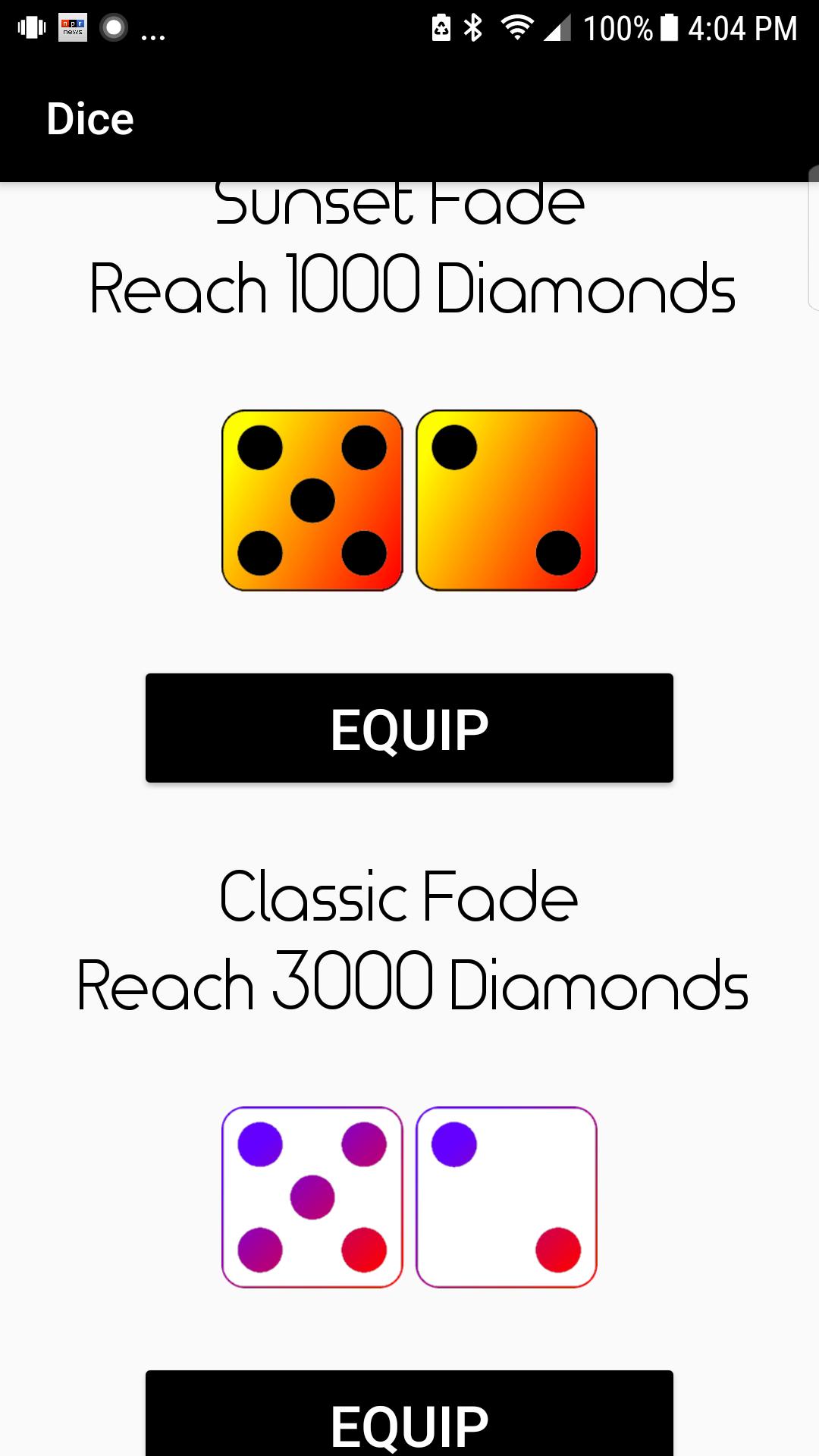Equip the Classic Fade dice
The height and width of the screenshot is (1456, 819).
pyautogui.click(x=409, y=1417)
